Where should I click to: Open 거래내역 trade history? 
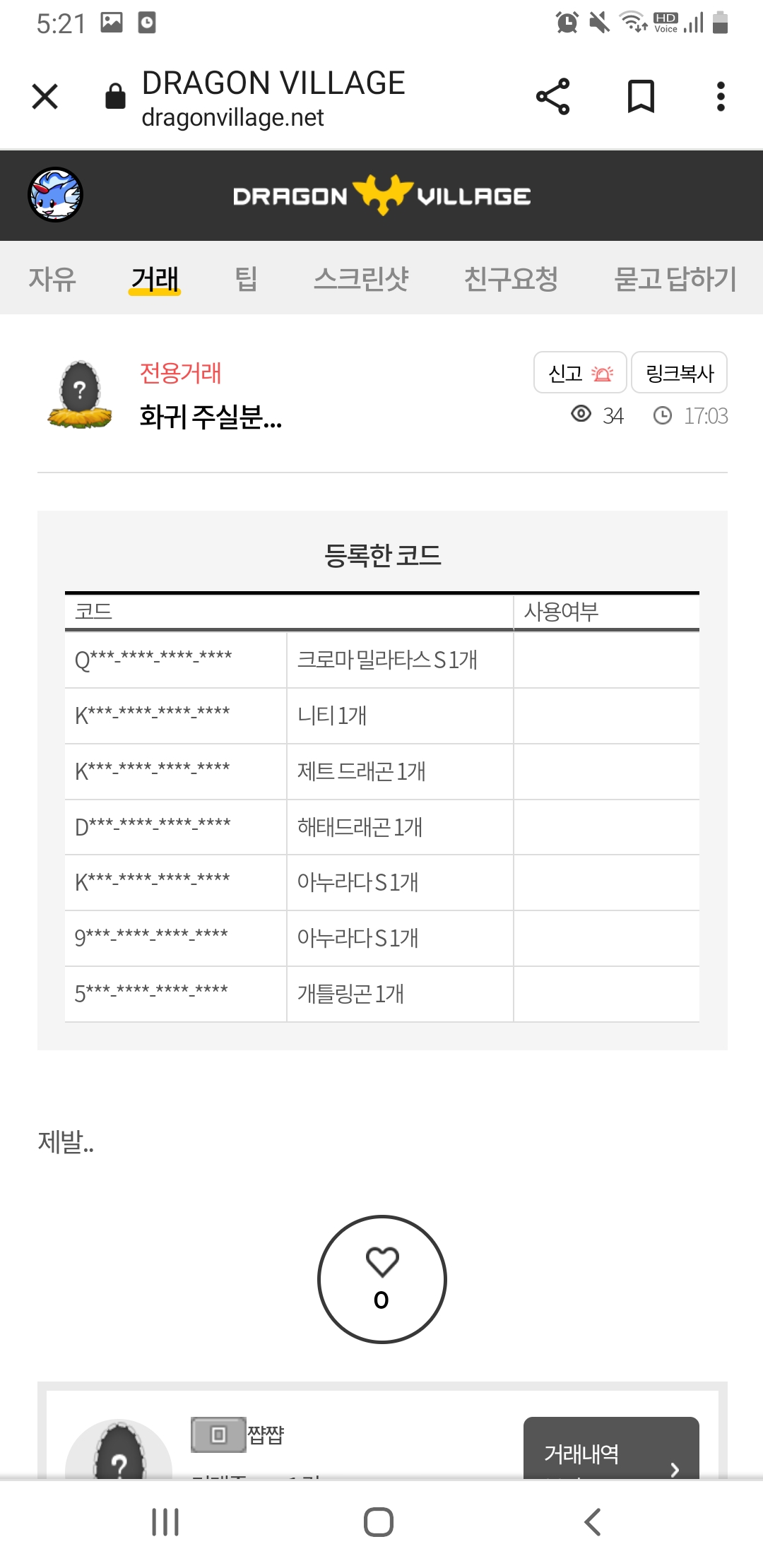610,1451
